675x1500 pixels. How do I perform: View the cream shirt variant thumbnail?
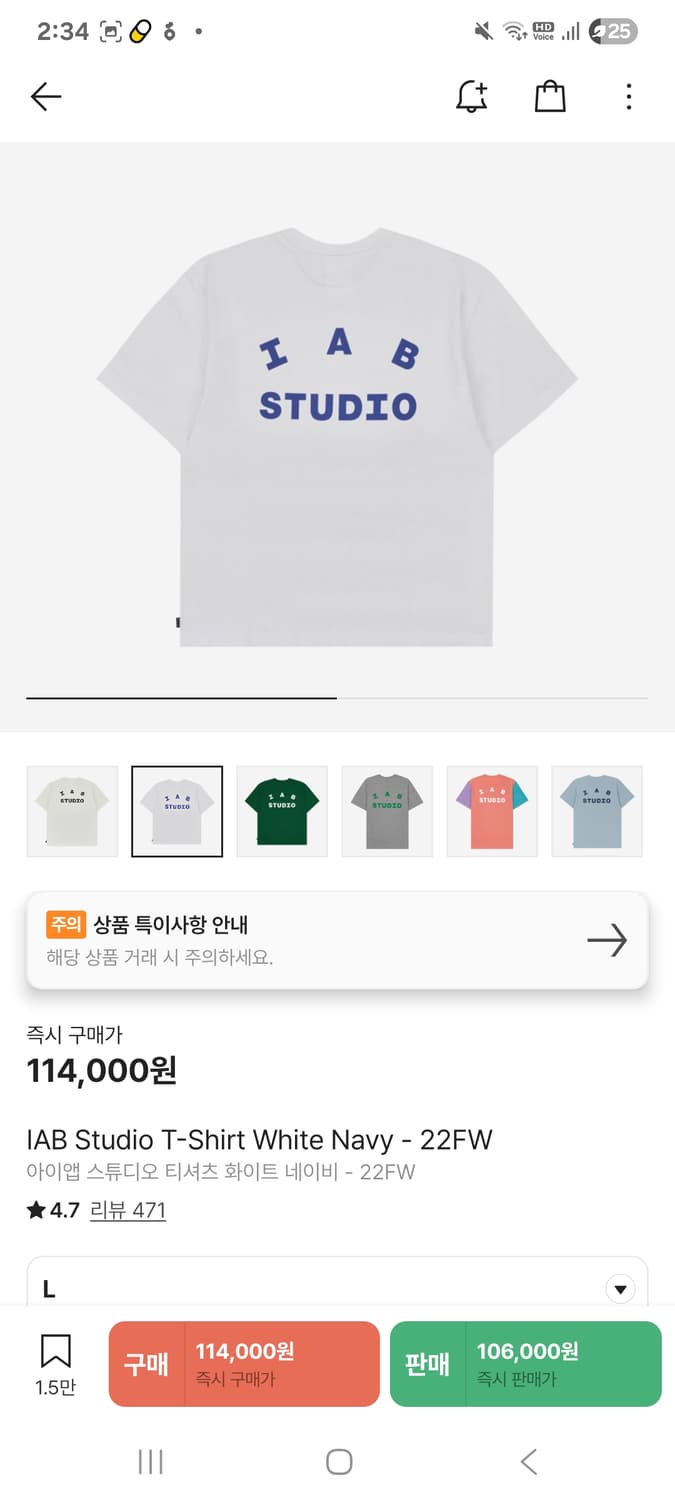[72, 812]
